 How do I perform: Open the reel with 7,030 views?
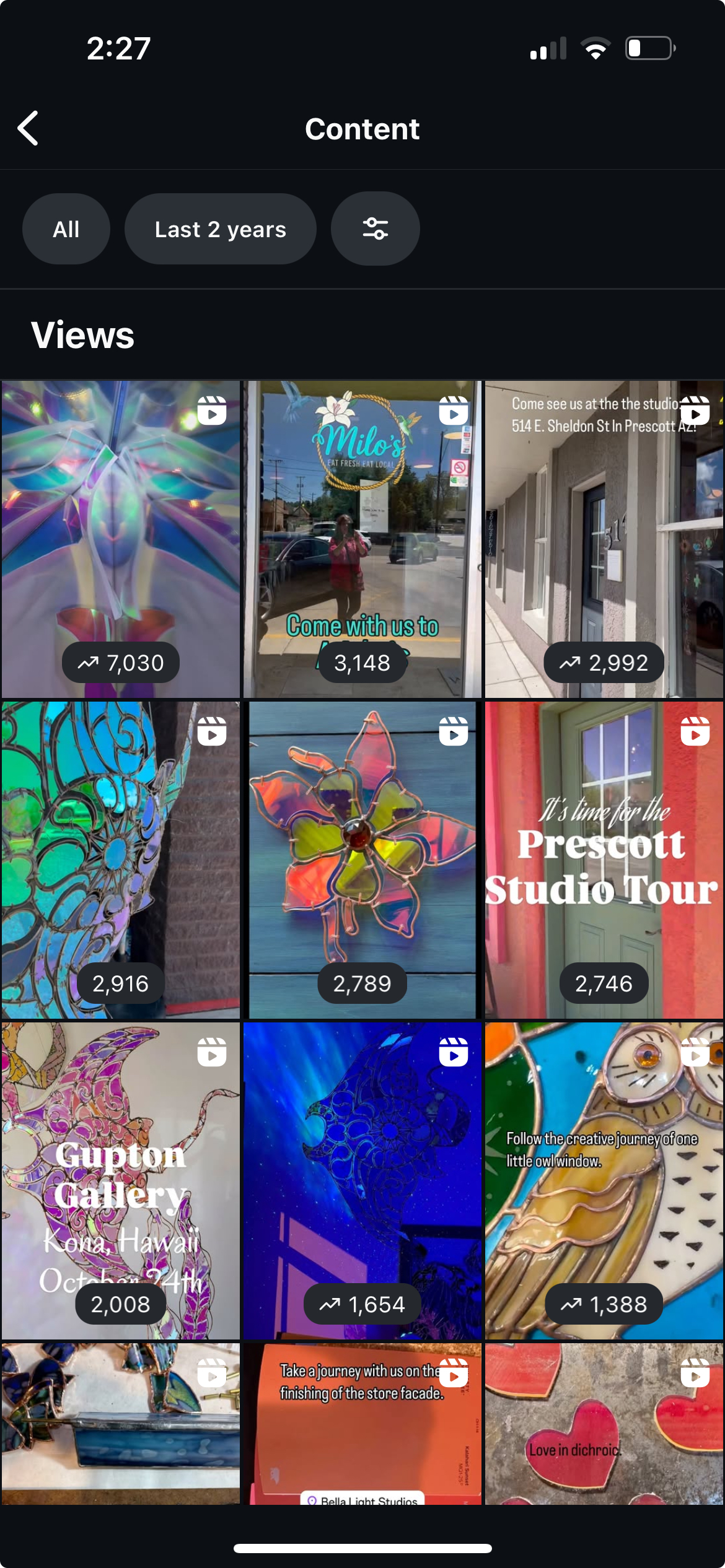click(x=121, y=539)
